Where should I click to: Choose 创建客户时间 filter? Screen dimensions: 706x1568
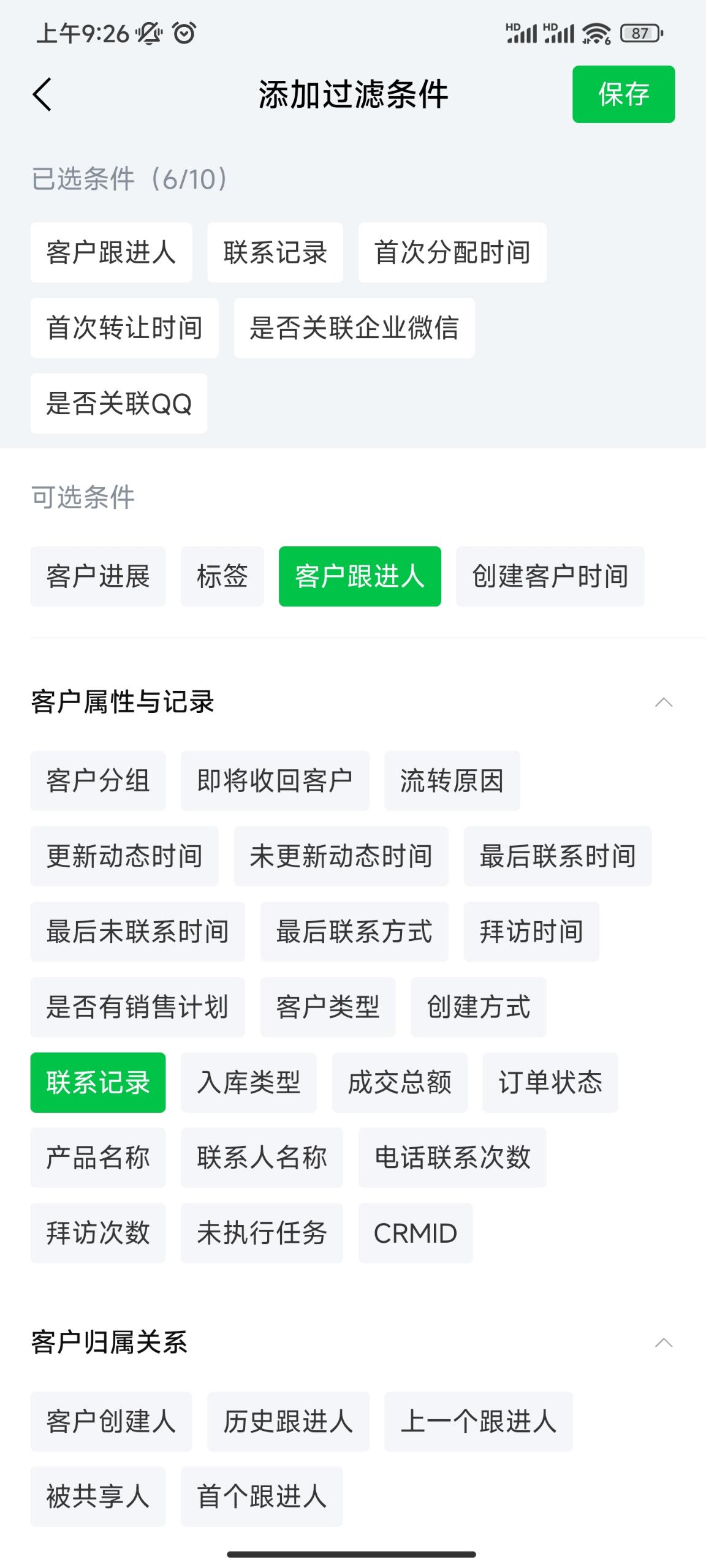pos(550,576)
